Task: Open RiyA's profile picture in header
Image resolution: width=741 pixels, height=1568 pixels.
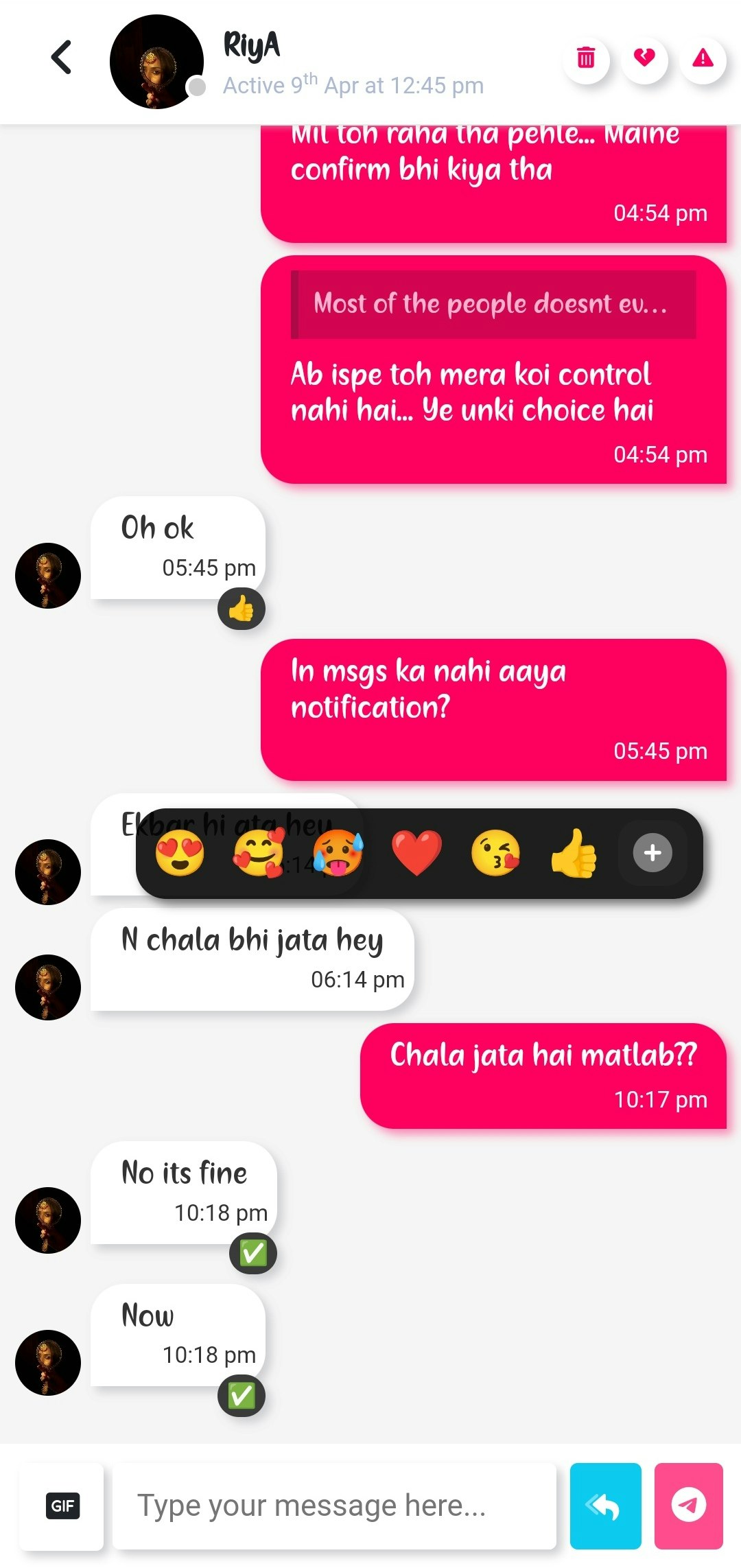Action: point(156,62)
